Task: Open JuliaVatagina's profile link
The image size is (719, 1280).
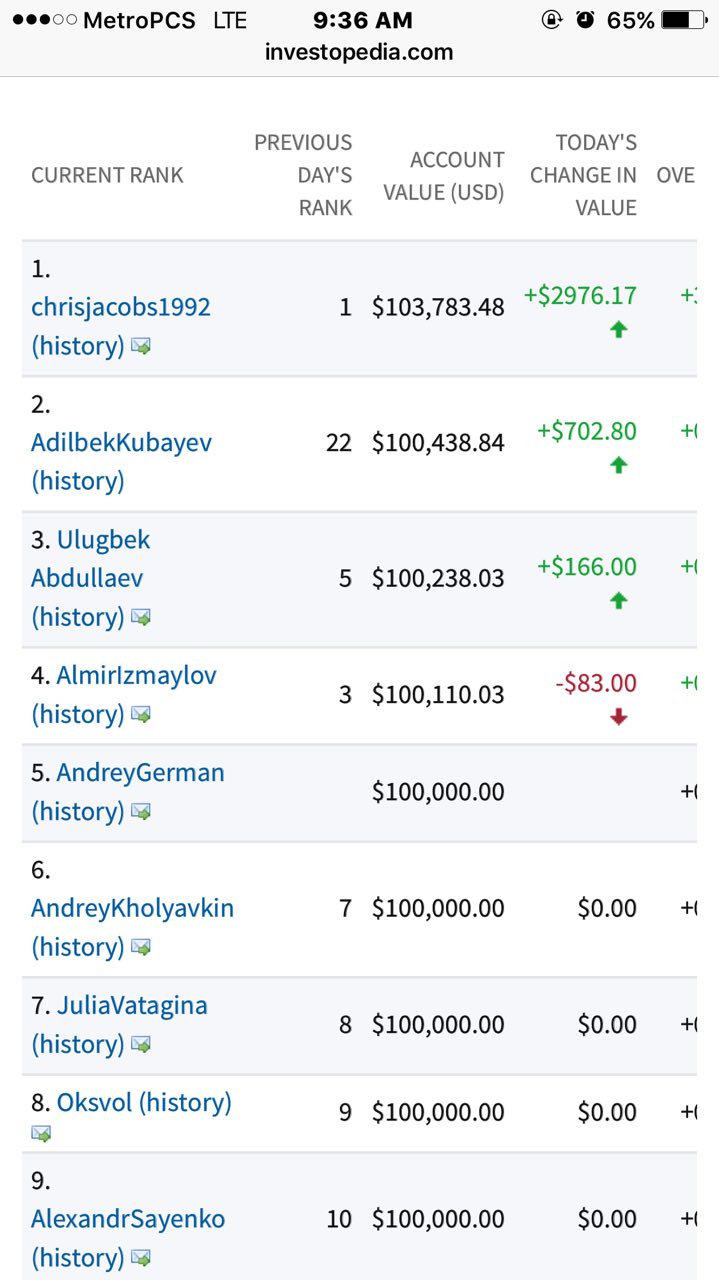Action: tap(132, 1005)
